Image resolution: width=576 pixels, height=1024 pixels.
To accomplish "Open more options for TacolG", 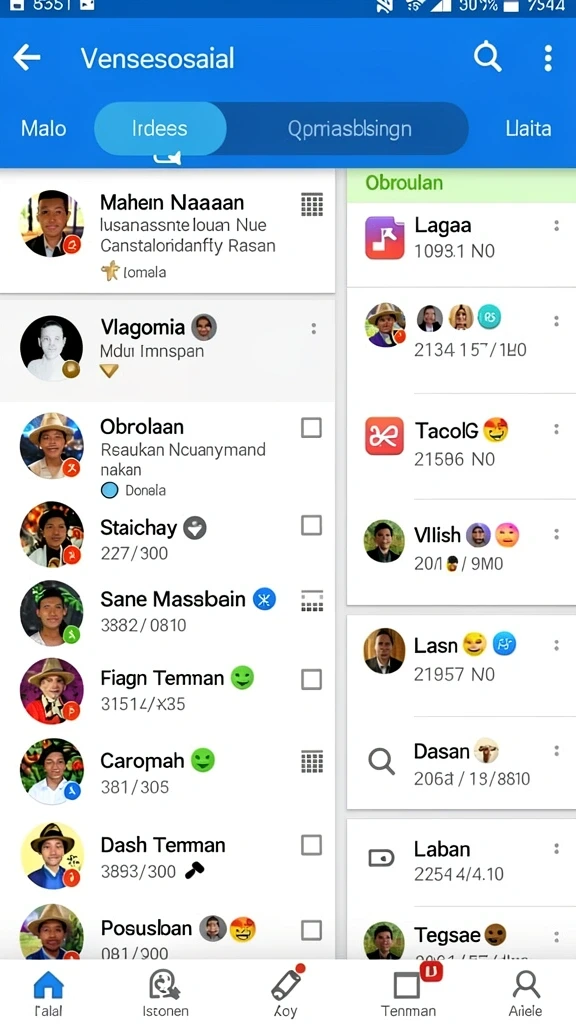I will pos(556,429).
